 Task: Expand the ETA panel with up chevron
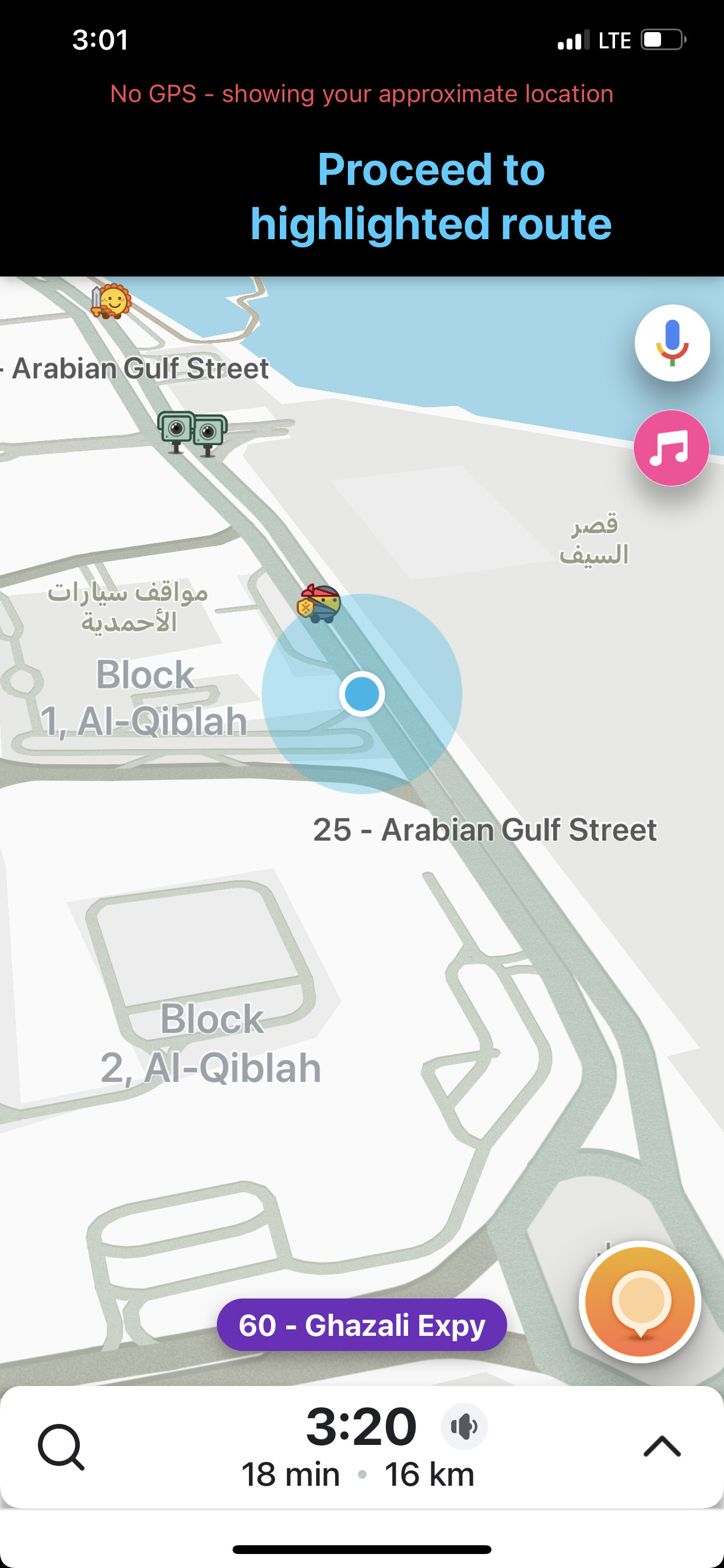662,1446
